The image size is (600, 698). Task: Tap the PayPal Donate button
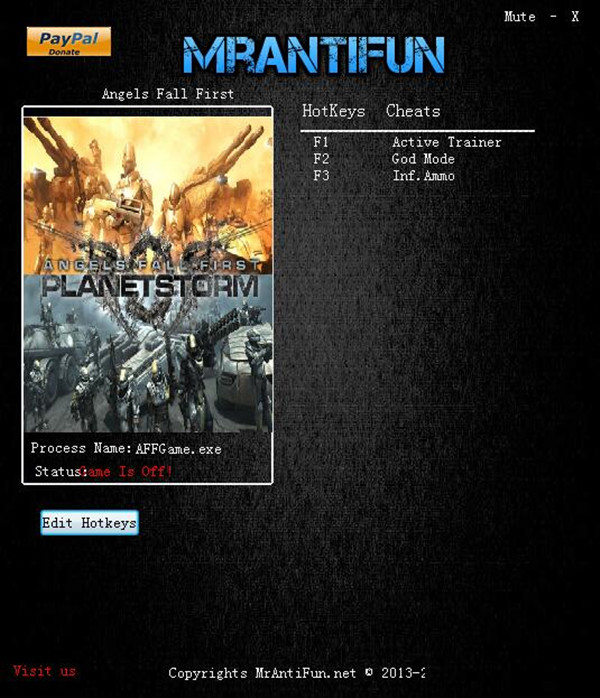[x=68, y=42]
